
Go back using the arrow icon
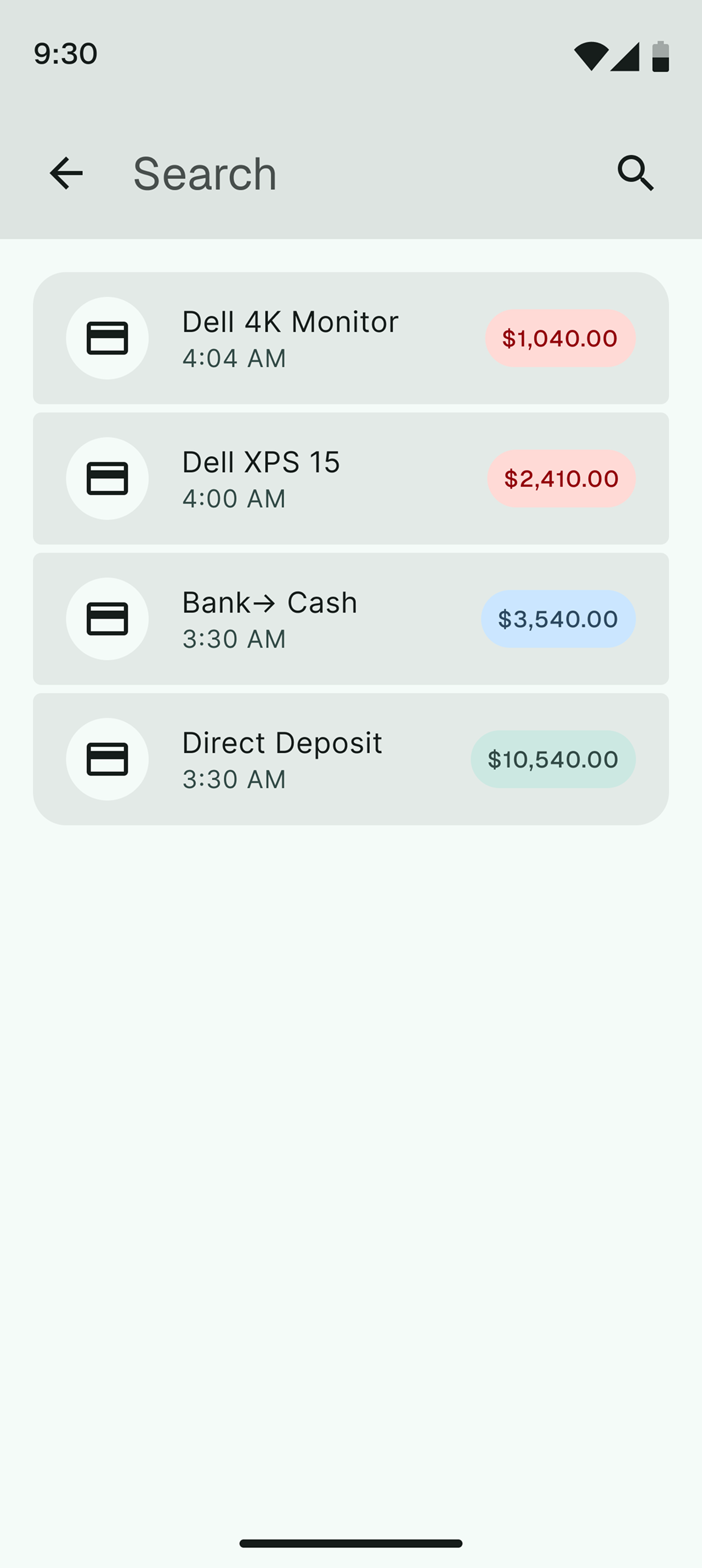(66, 173)
